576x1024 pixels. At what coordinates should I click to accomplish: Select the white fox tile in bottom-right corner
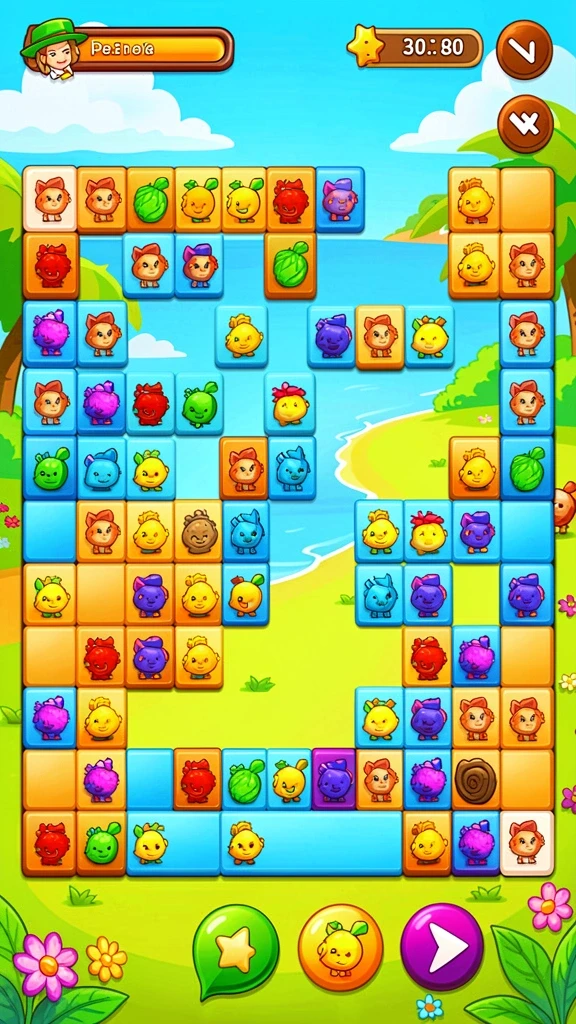click(527, 842)
